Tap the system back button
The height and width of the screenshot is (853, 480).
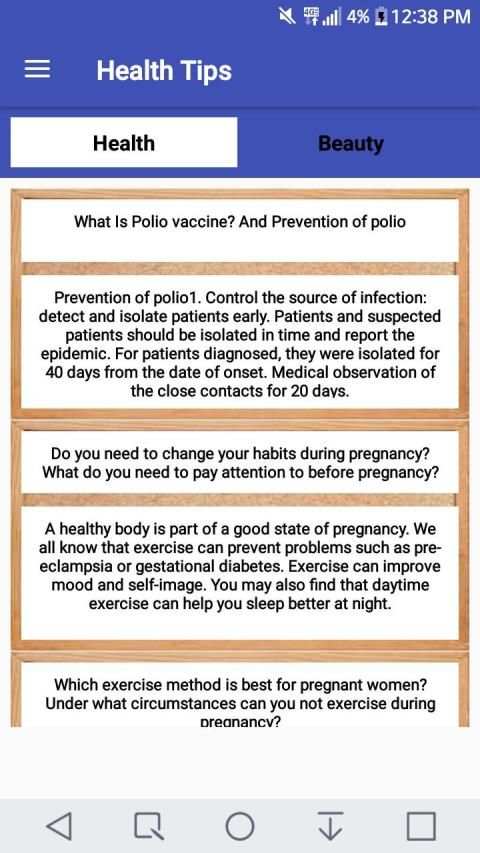click(x=59, y=826)
